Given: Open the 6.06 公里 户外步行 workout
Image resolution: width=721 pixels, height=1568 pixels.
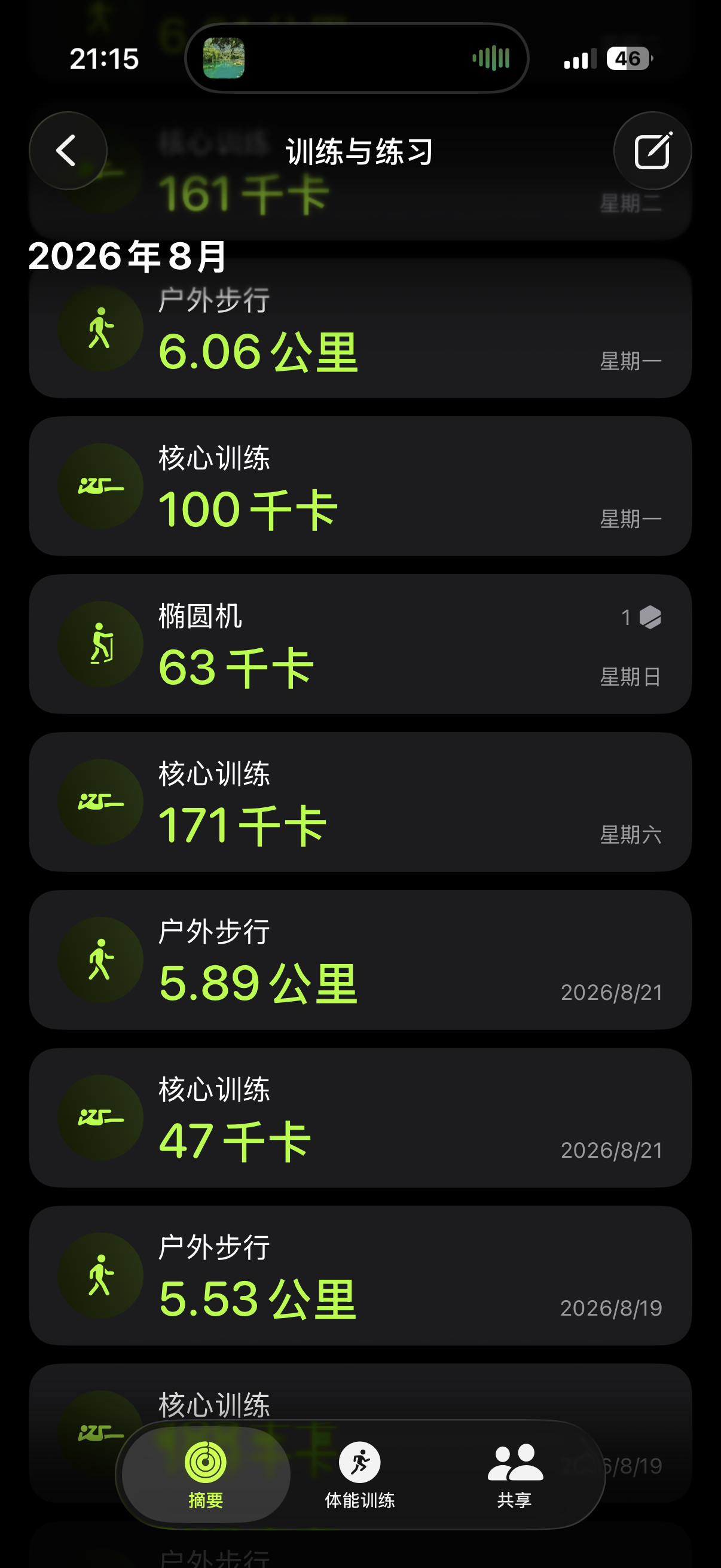Looking at the screenshot, I should click(x=360, y=329).
